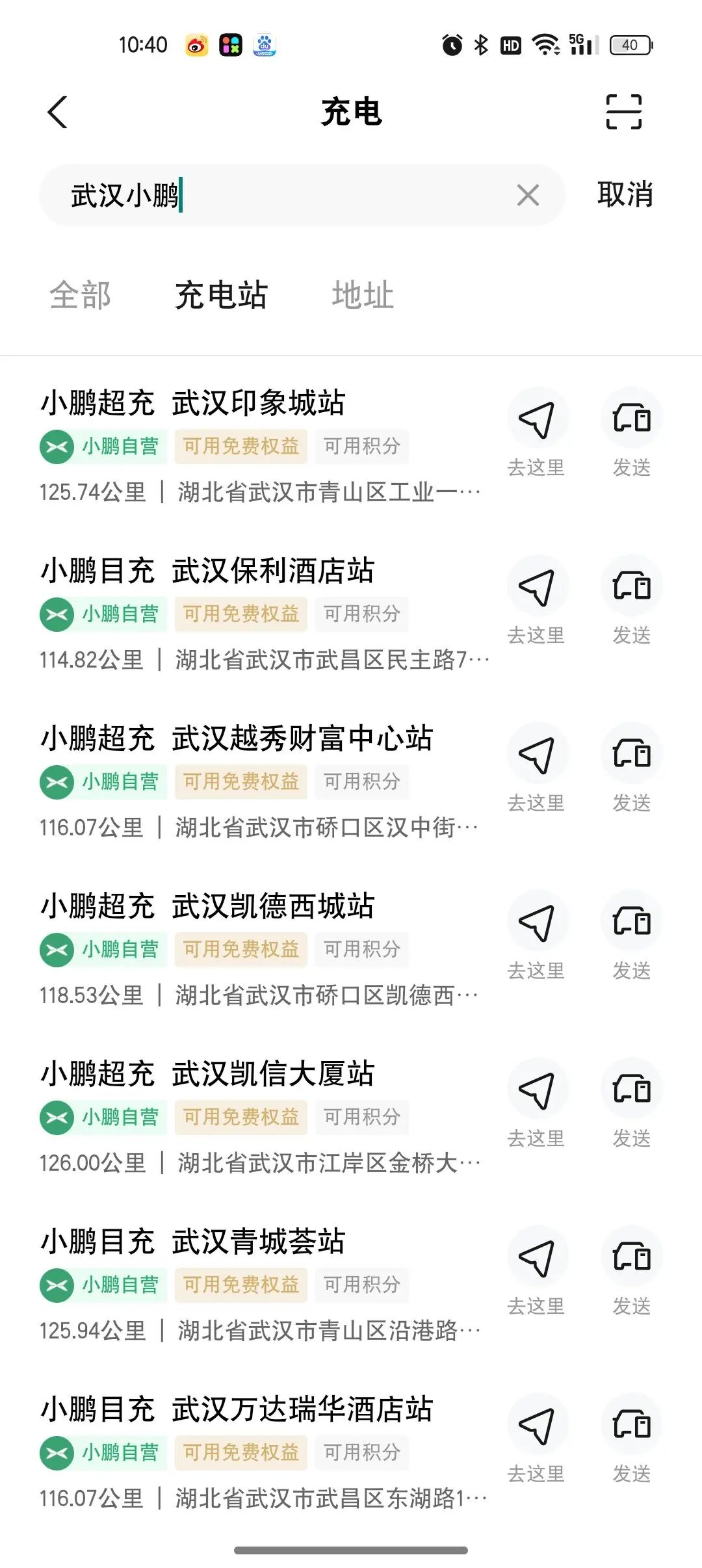This screenshot has height=1568, width=702.
Task: Tap 取消 to cancel the search
Action: [x=625, y=195]
